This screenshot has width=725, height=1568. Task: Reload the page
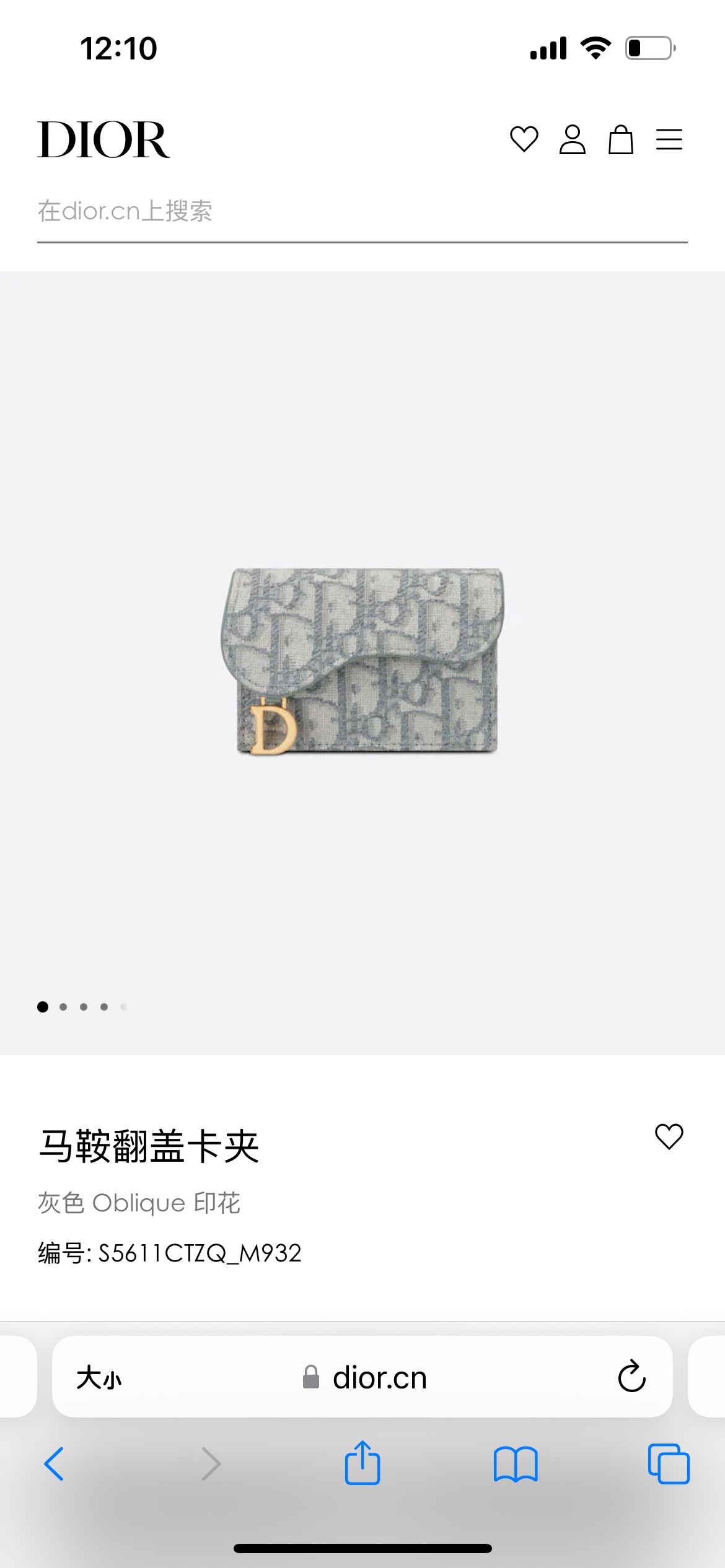tap(631, 1377)
